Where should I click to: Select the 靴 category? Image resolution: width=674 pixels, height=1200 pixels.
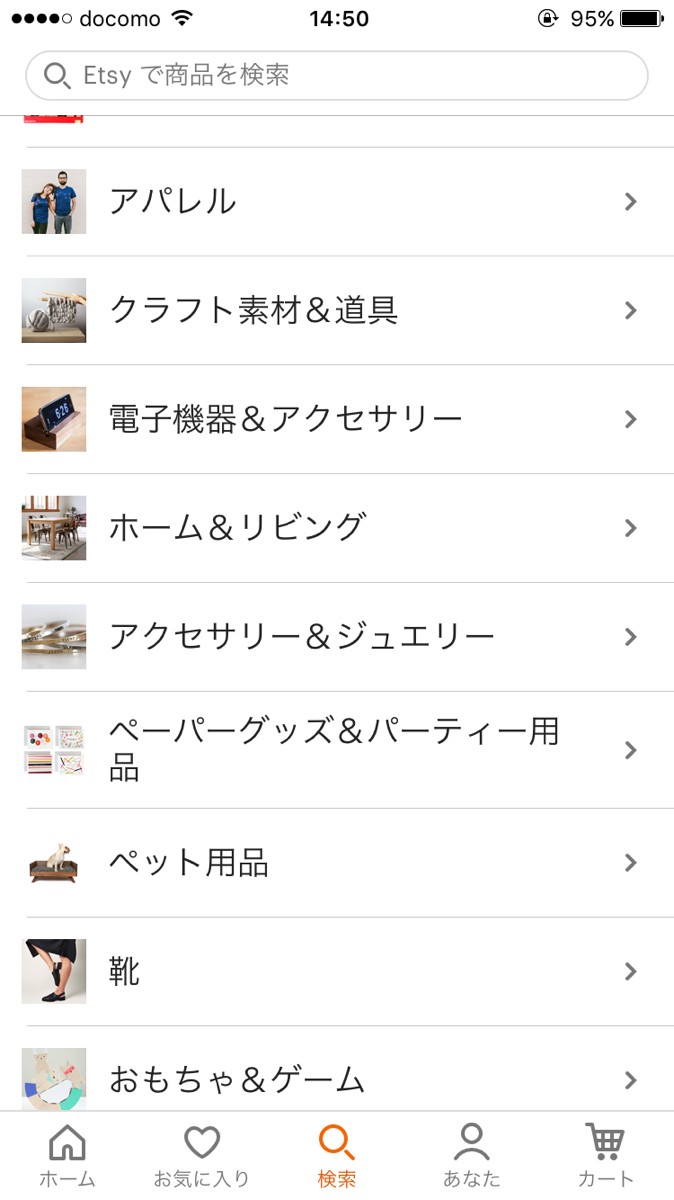click(x=336, y=971)
